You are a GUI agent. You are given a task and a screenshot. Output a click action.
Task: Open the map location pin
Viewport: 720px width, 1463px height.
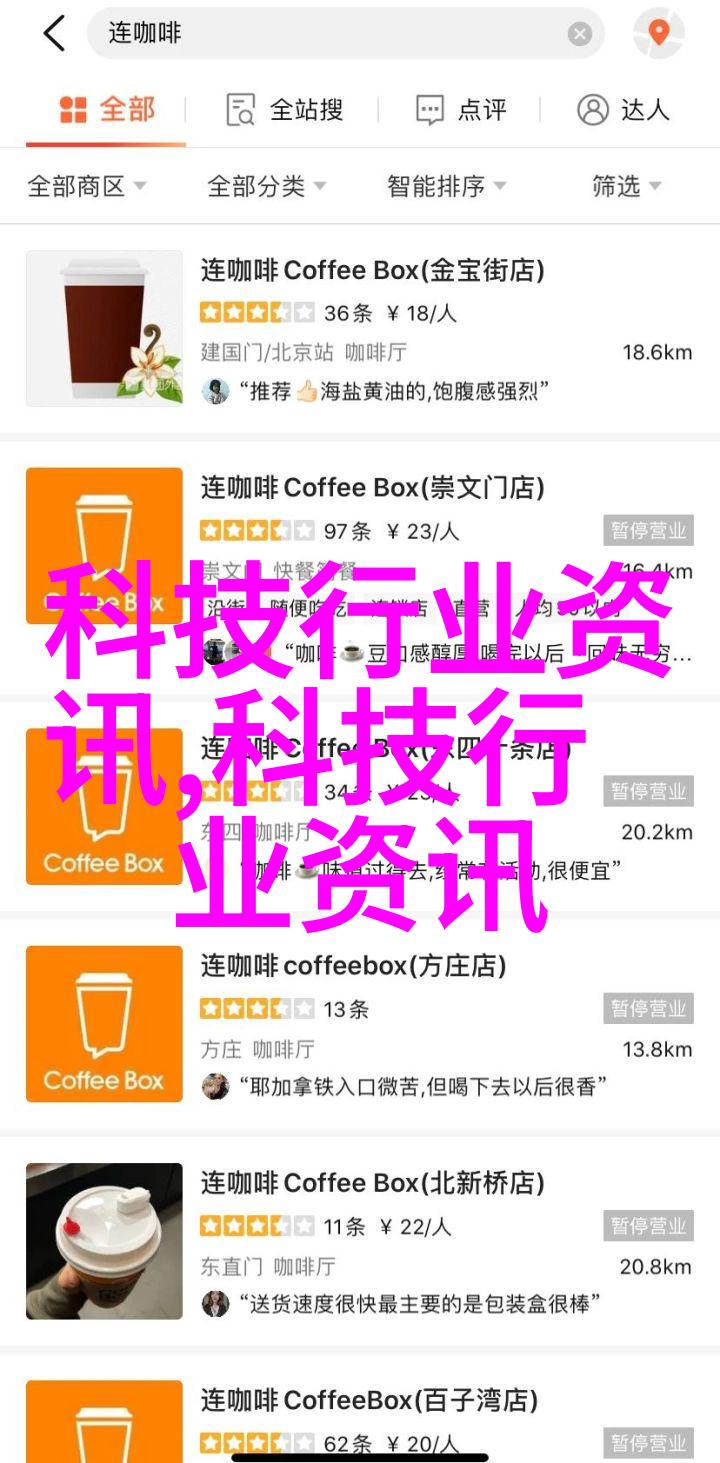tap(658, 34)
